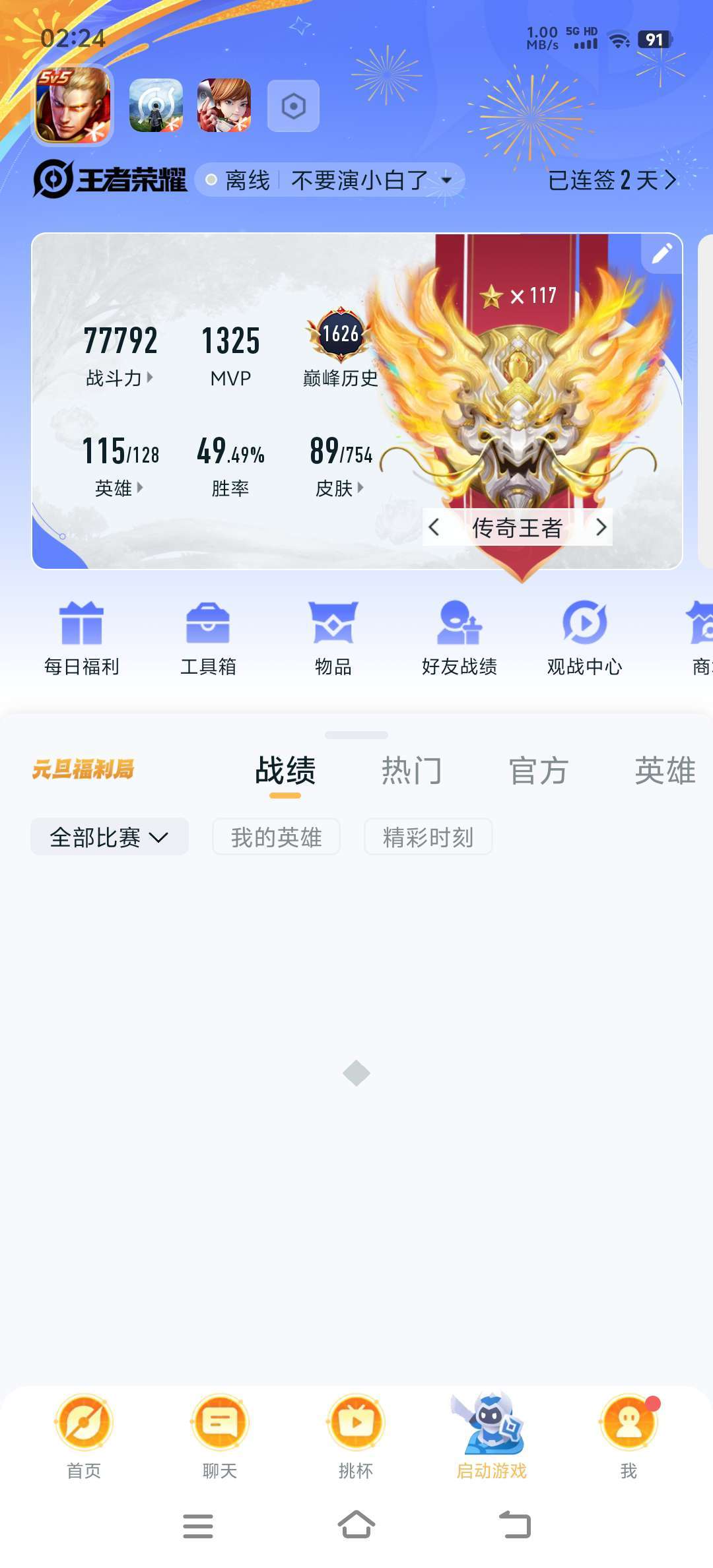Switch to the 热门 tab

[411, 771]
